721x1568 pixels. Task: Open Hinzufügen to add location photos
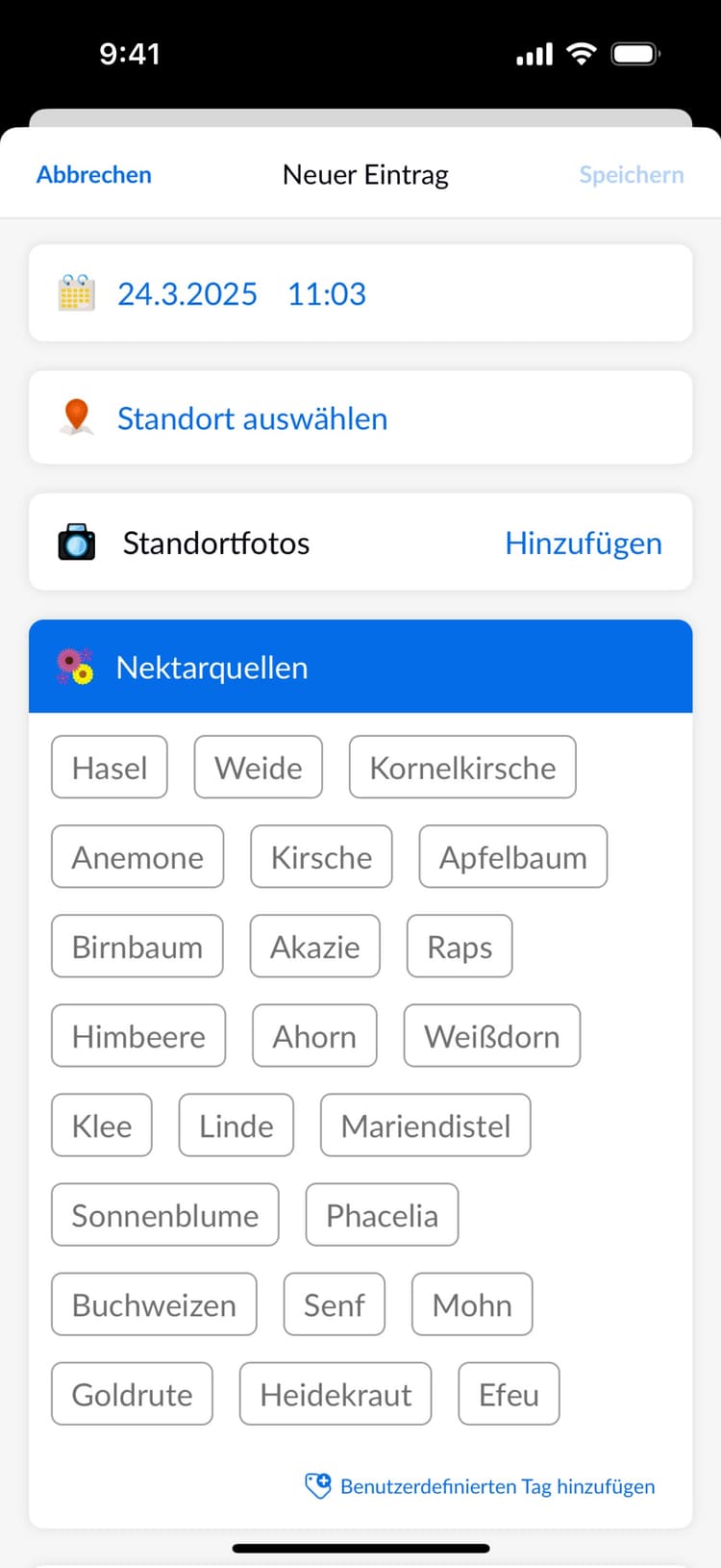coord(583,542)
